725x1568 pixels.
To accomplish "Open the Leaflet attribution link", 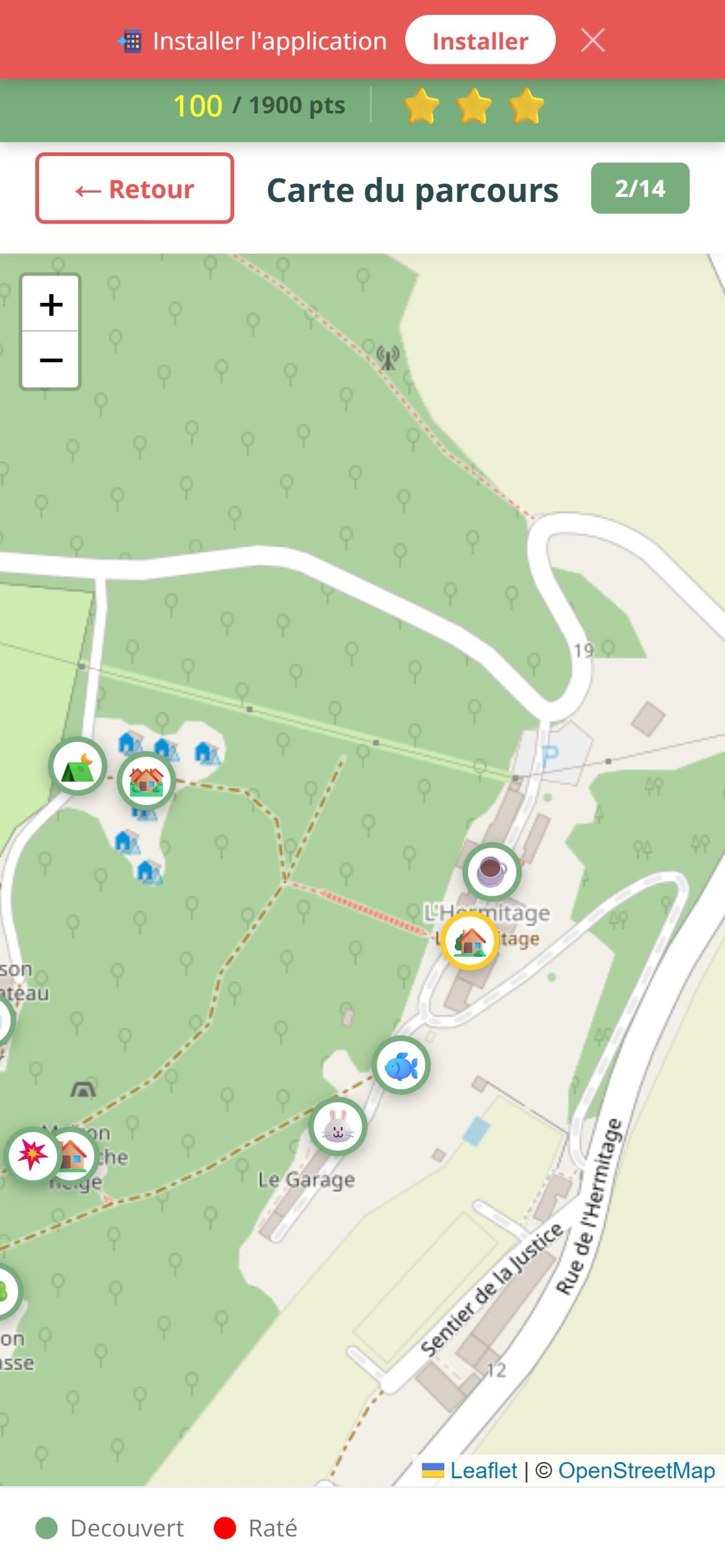I will click(x=483, y=1471).
